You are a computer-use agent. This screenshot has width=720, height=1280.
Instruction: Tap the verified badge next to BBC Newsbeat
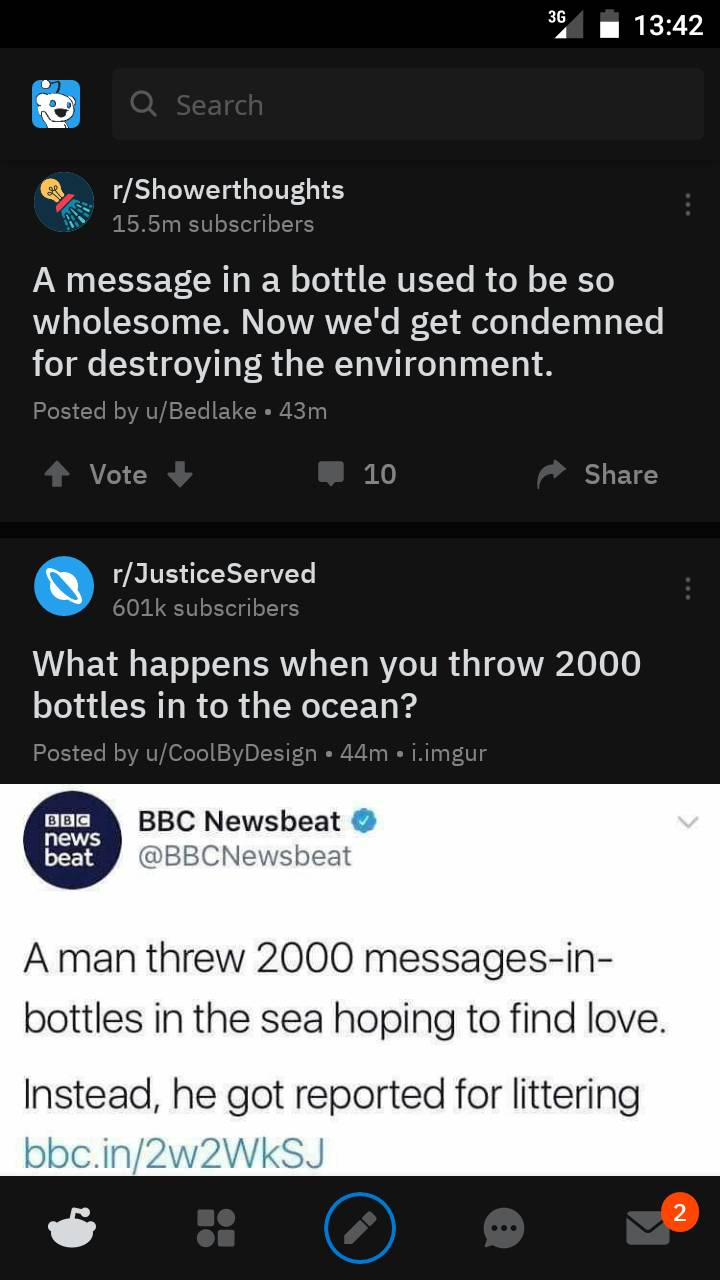(x=364, y=820)
